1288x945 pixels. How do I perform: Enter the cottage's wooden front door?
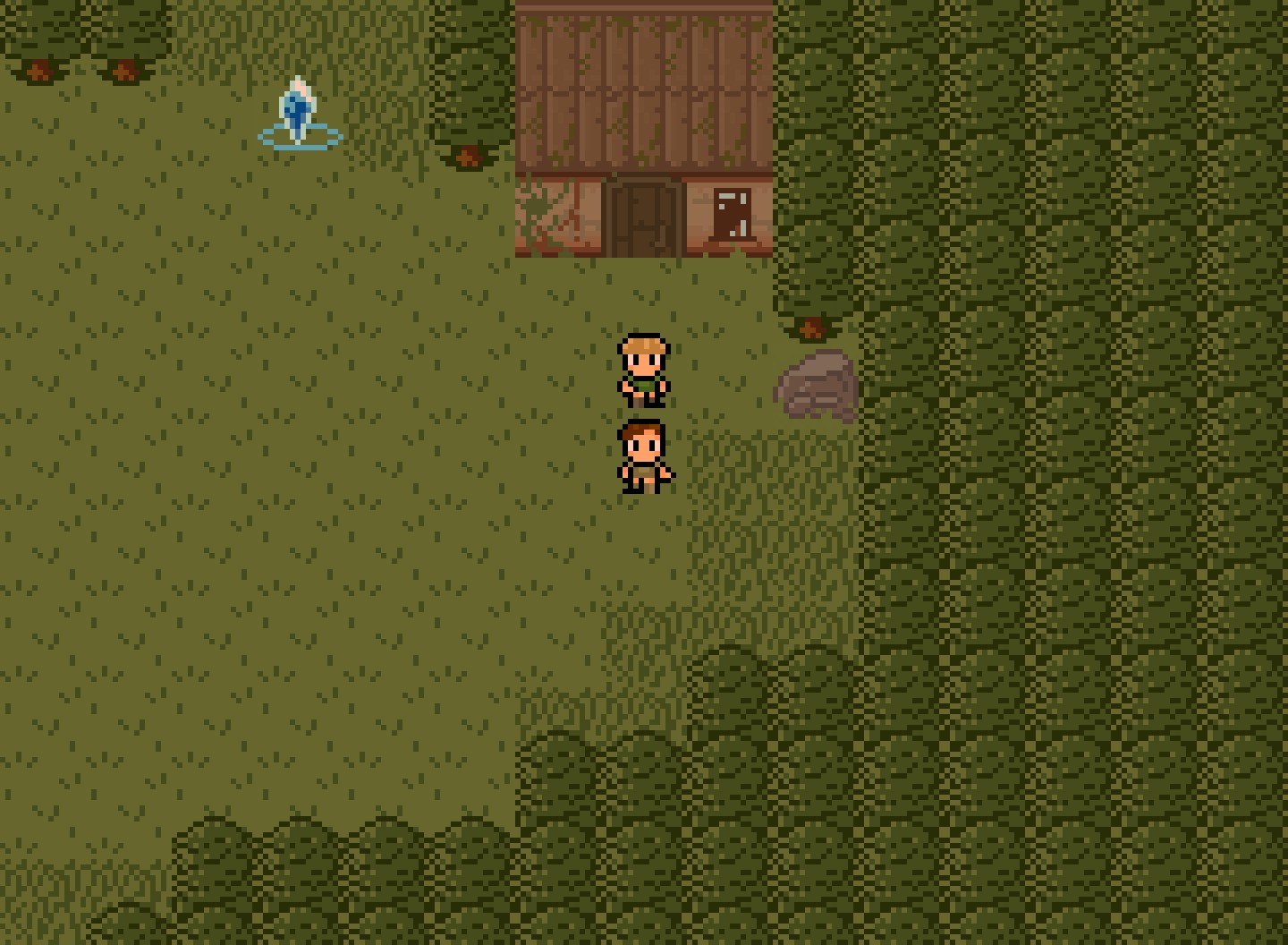pos(642,219)
